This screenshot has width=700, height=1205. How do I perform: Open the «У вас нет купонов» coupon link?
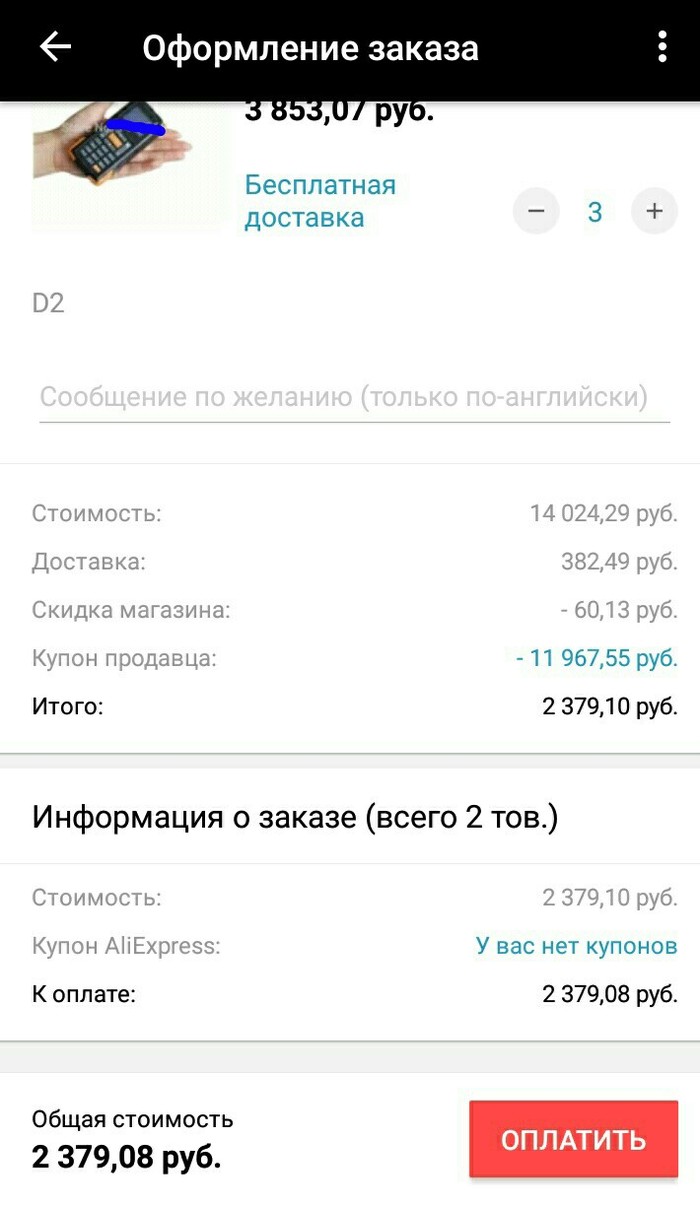pos(576,946)
